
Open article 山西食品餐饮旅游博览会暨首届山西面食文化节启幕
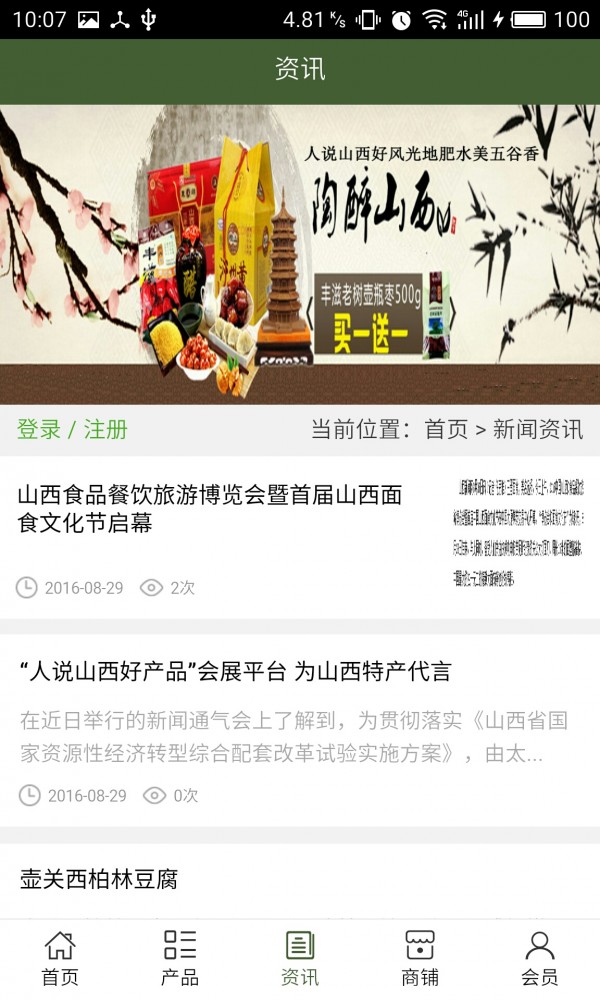click(x=210, y=509)
